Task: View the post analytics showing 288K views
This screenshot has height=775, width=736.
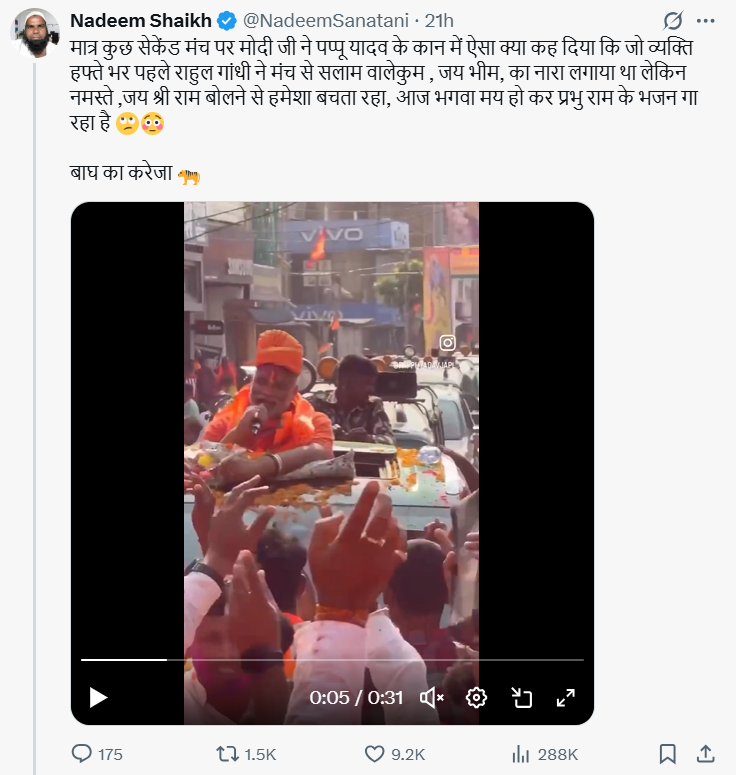Action: [x=521, y=754]
